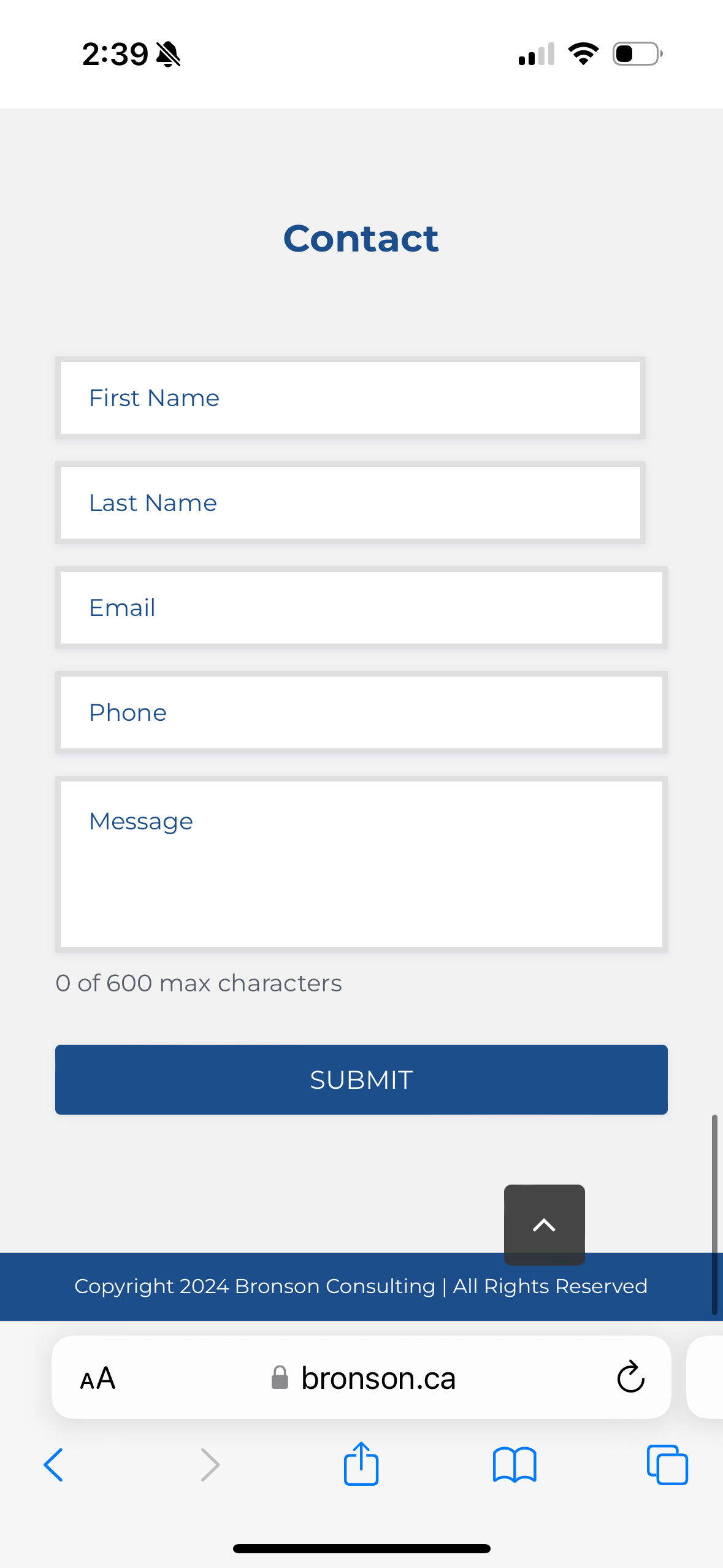
Task: Tap the bronson.ca address bar
Action: click(363, 1378)
